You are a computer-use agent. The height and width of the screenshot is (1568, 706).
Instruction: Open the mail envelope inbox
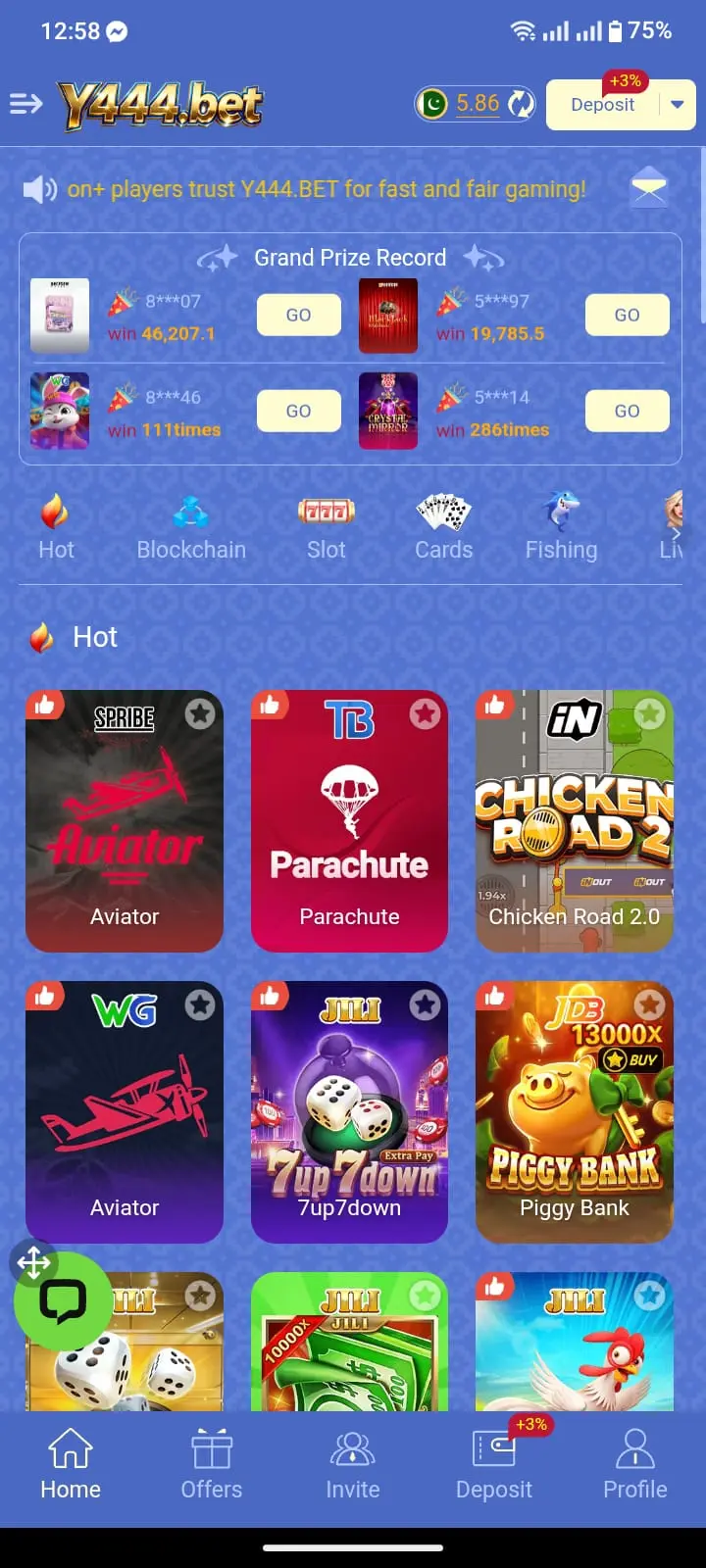coord(648,186)
